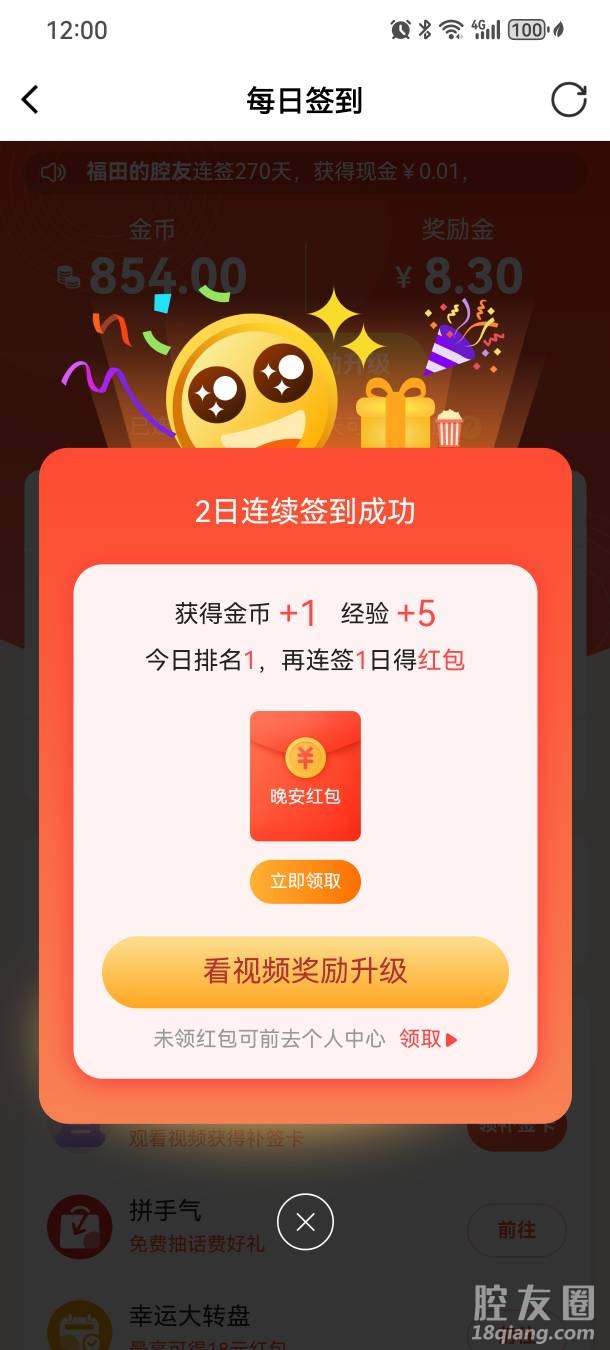Refresh the daily check-in page
This screenshot has width=610, height=1350.
coord(568,100)
